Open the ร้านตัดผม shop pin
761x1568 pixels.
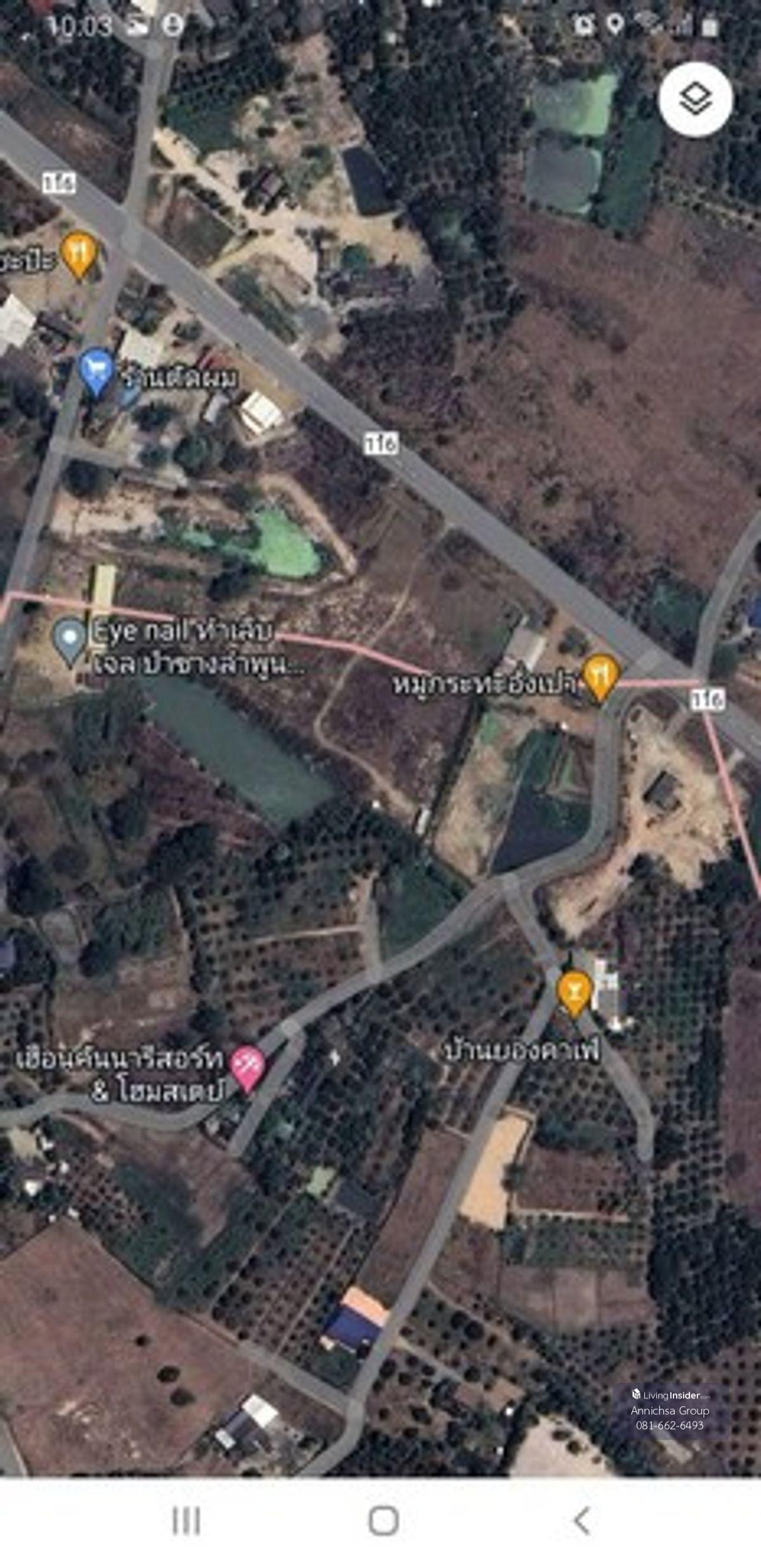[x=96, y=372]
